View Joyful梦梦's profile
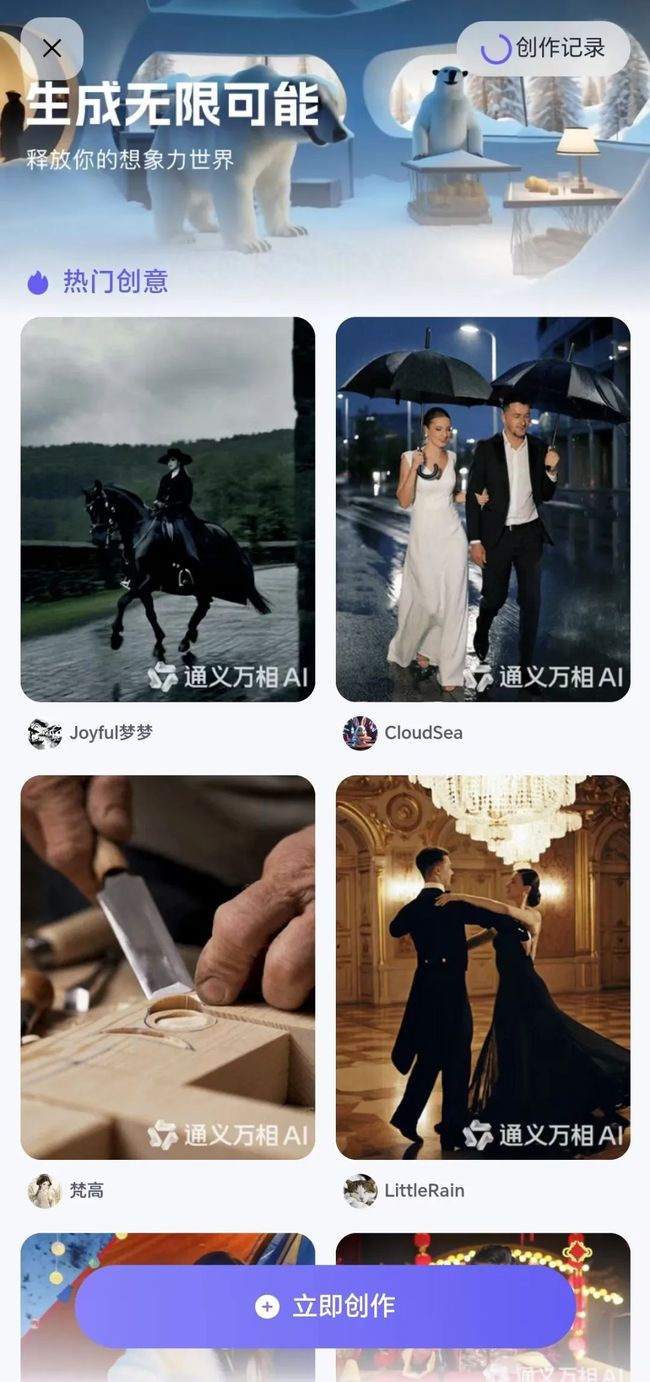This screenshot has width=650, height=1382. 91,733
